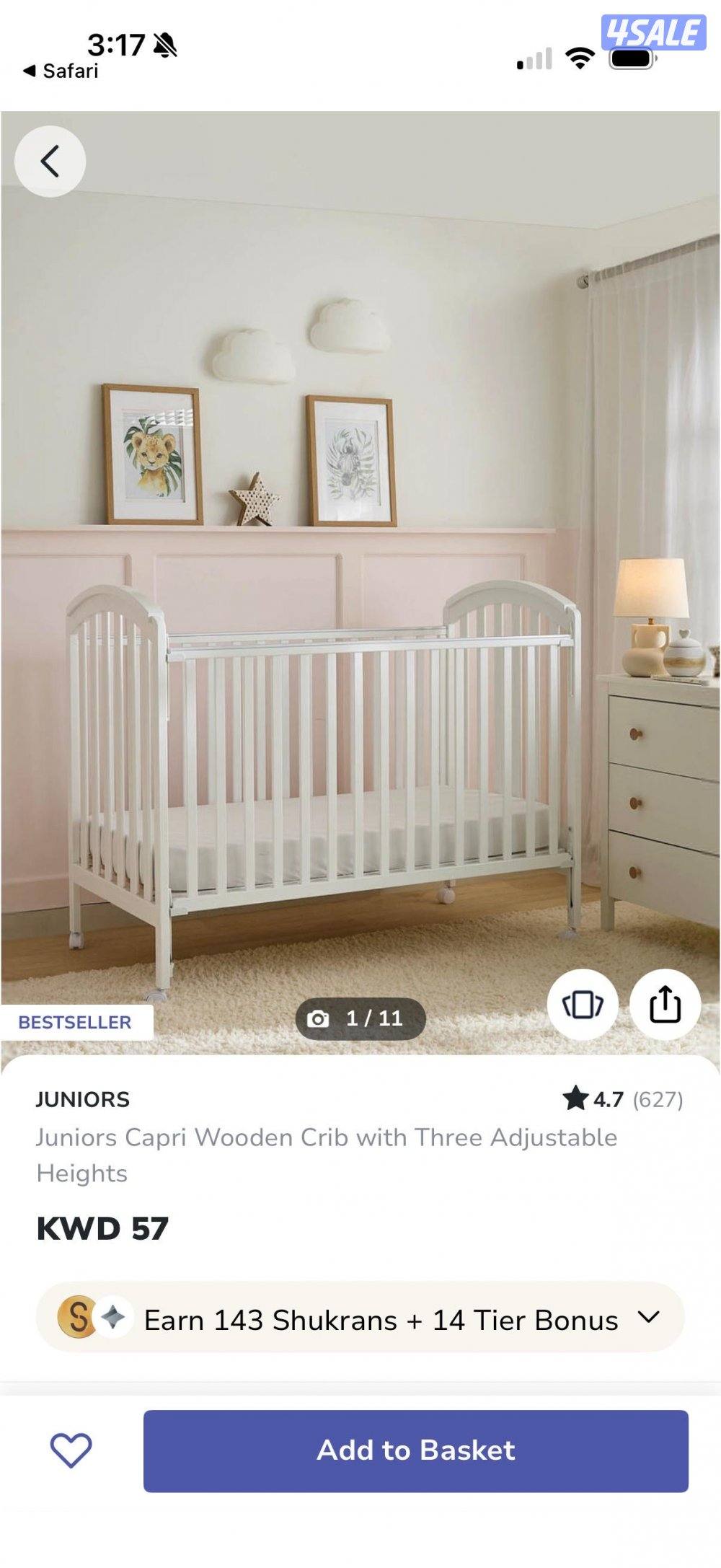
Task: Open the view-in-room icon beside share
Action: tap(582, 1004)
